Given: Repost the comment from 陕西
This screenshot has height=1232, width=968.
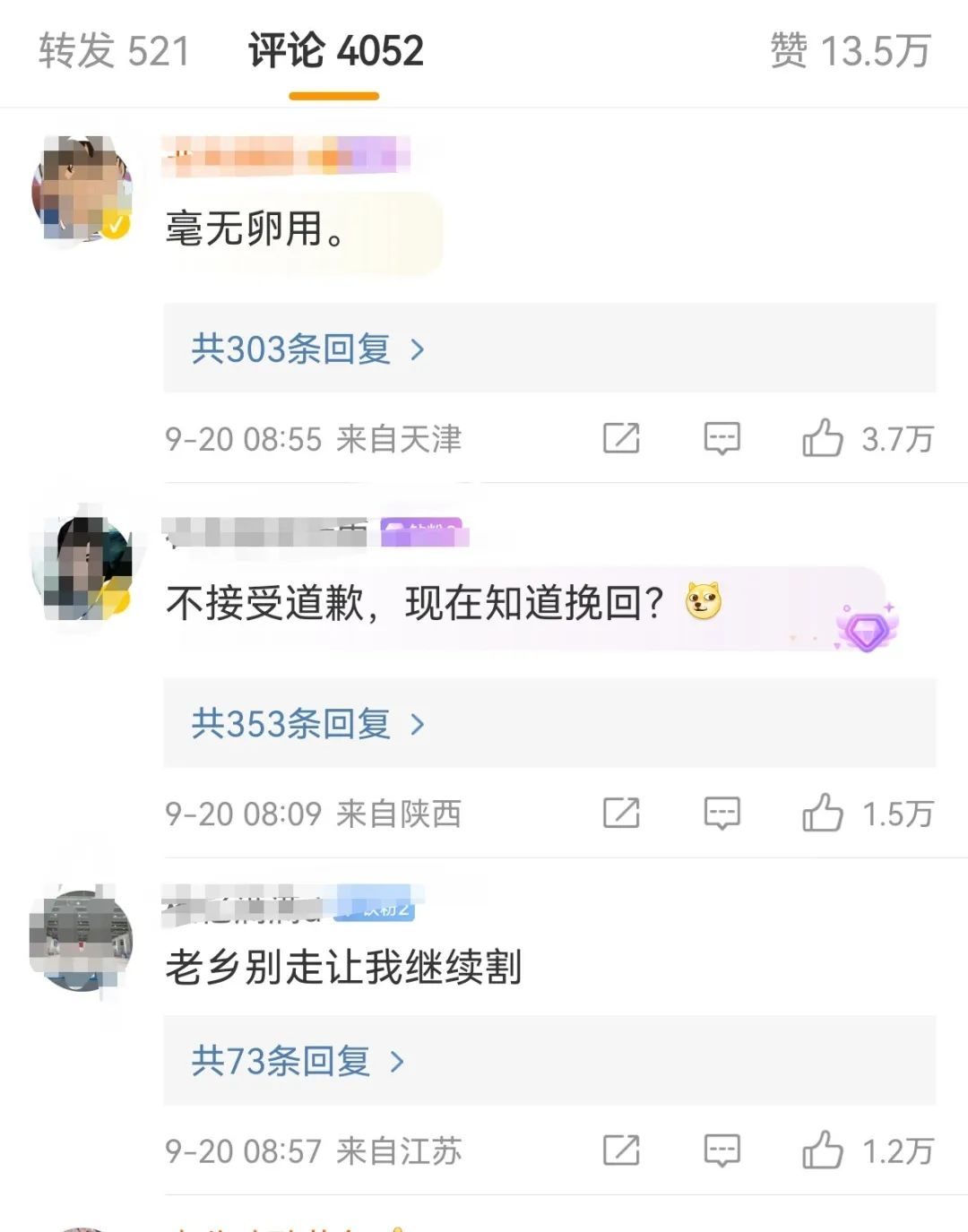Looking at the screenshot, I should tap(621, 813).
